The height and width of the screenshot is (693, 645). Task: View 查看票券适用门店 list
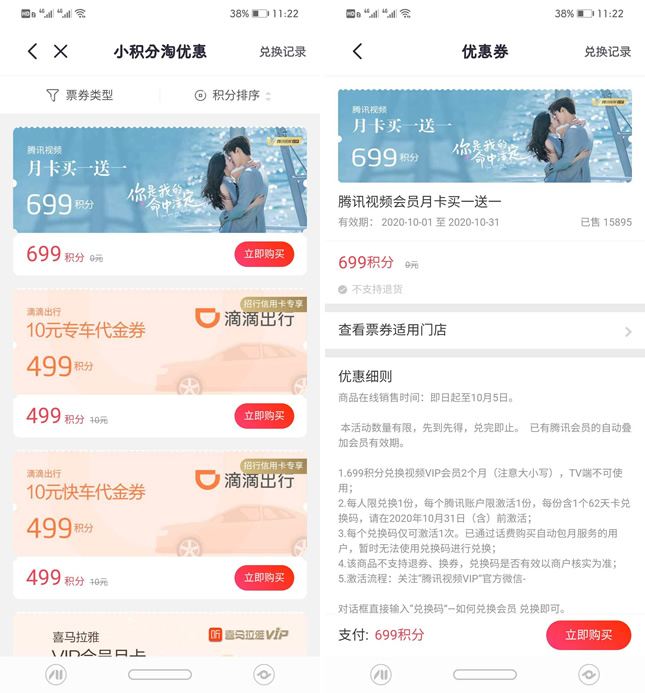click(484, 330)
